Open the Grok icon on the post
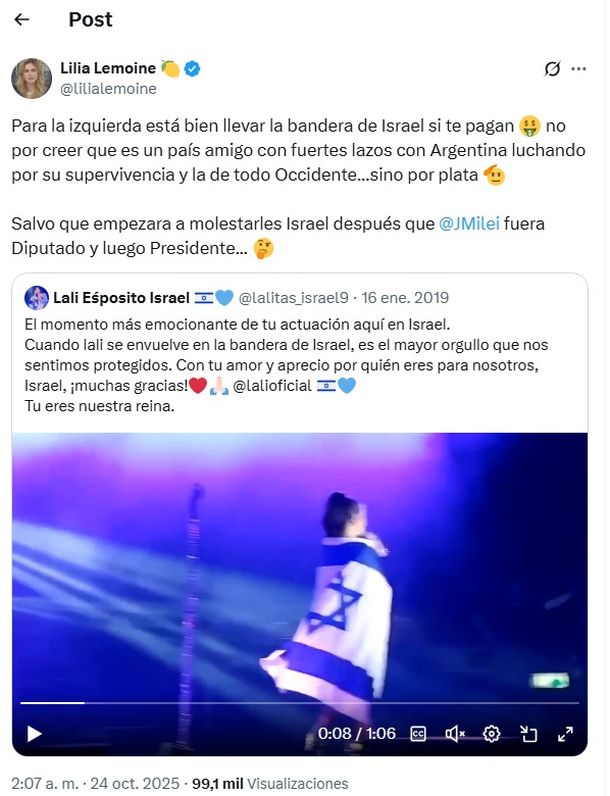 551,69
